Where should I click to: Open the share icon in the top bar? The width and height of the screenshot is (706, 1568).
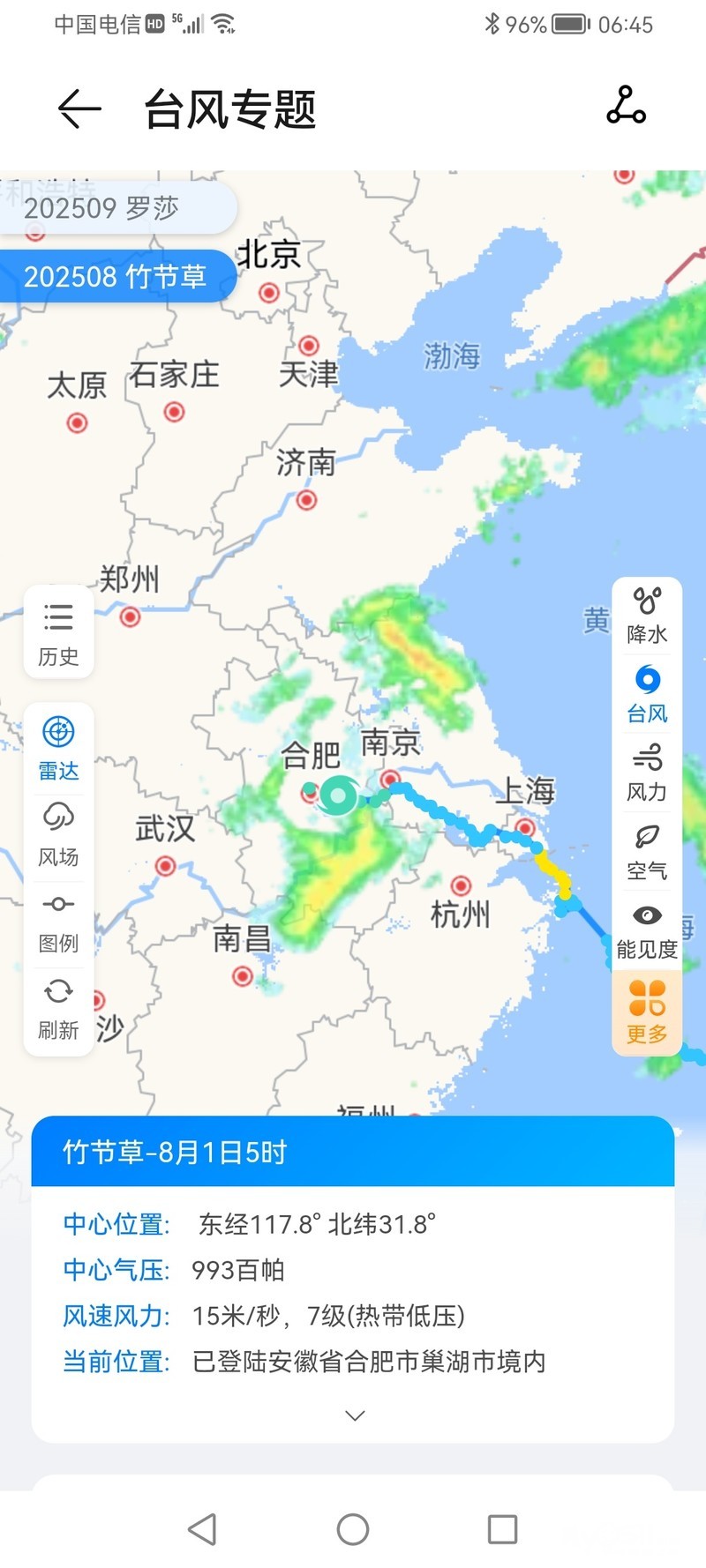click(x=626, y=106)
